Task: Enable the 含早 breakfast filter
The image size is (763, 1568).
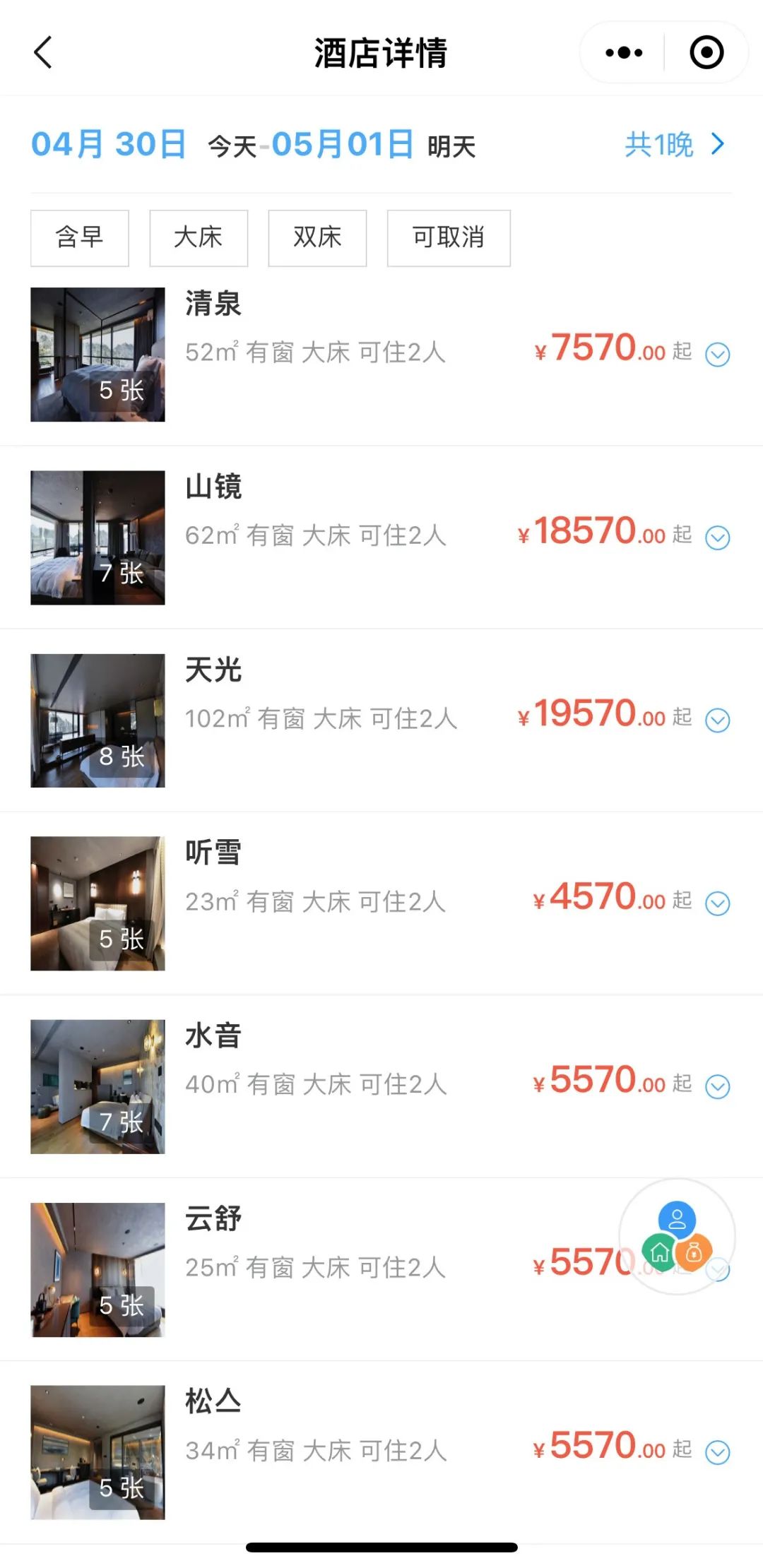Action: coord(79,238)
